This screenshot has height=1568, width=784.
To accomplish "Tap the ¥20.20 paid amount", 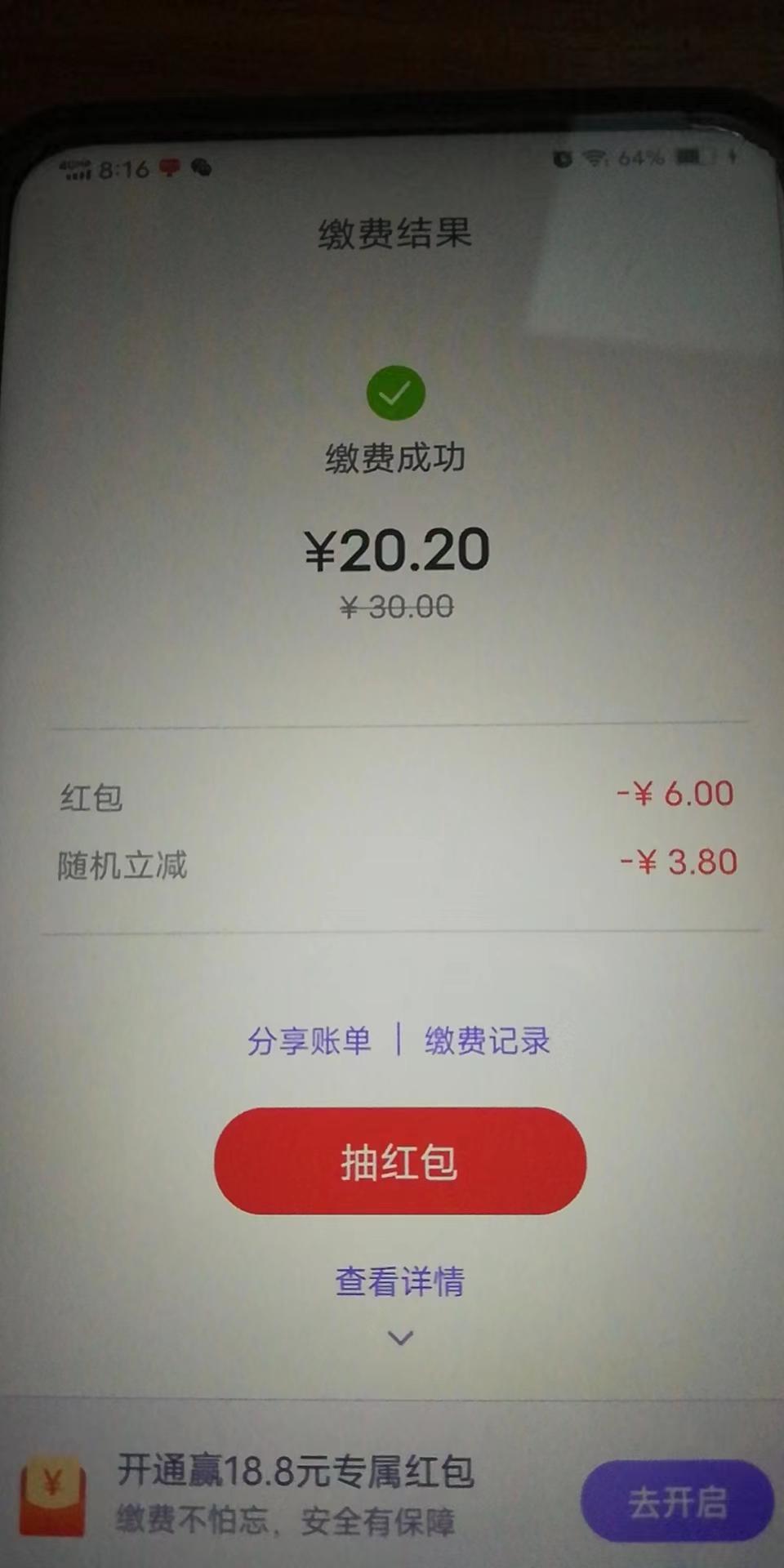I will (398, 551).
